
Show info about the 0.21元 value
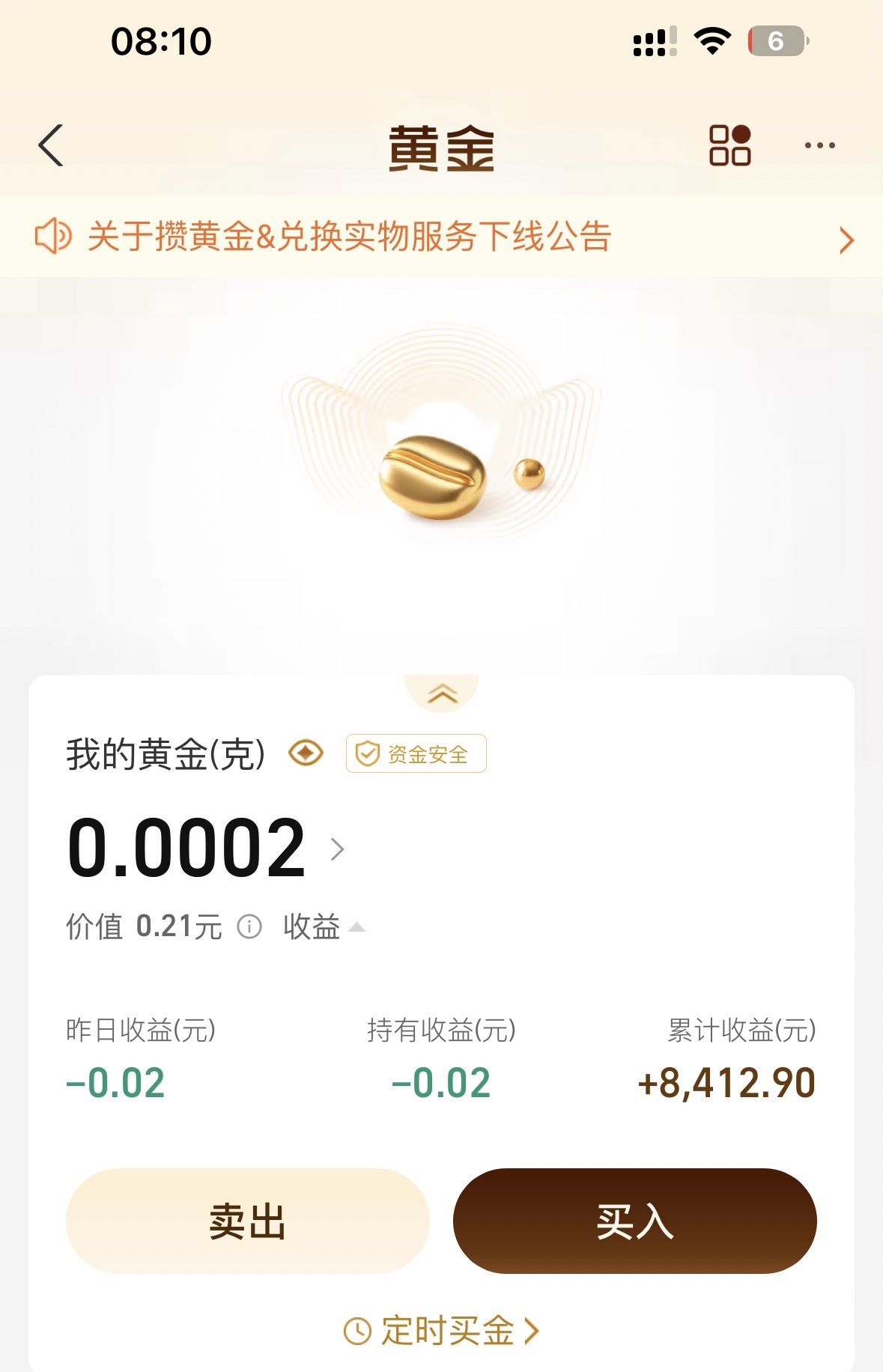coord(249,927)
